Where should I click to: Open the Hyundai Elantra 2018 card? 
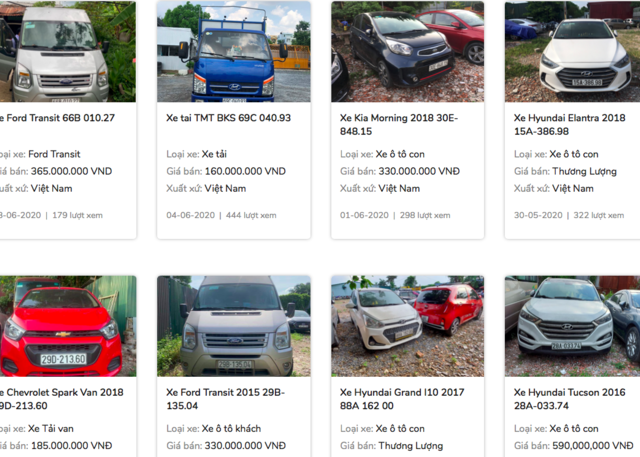tap(570, 124)
